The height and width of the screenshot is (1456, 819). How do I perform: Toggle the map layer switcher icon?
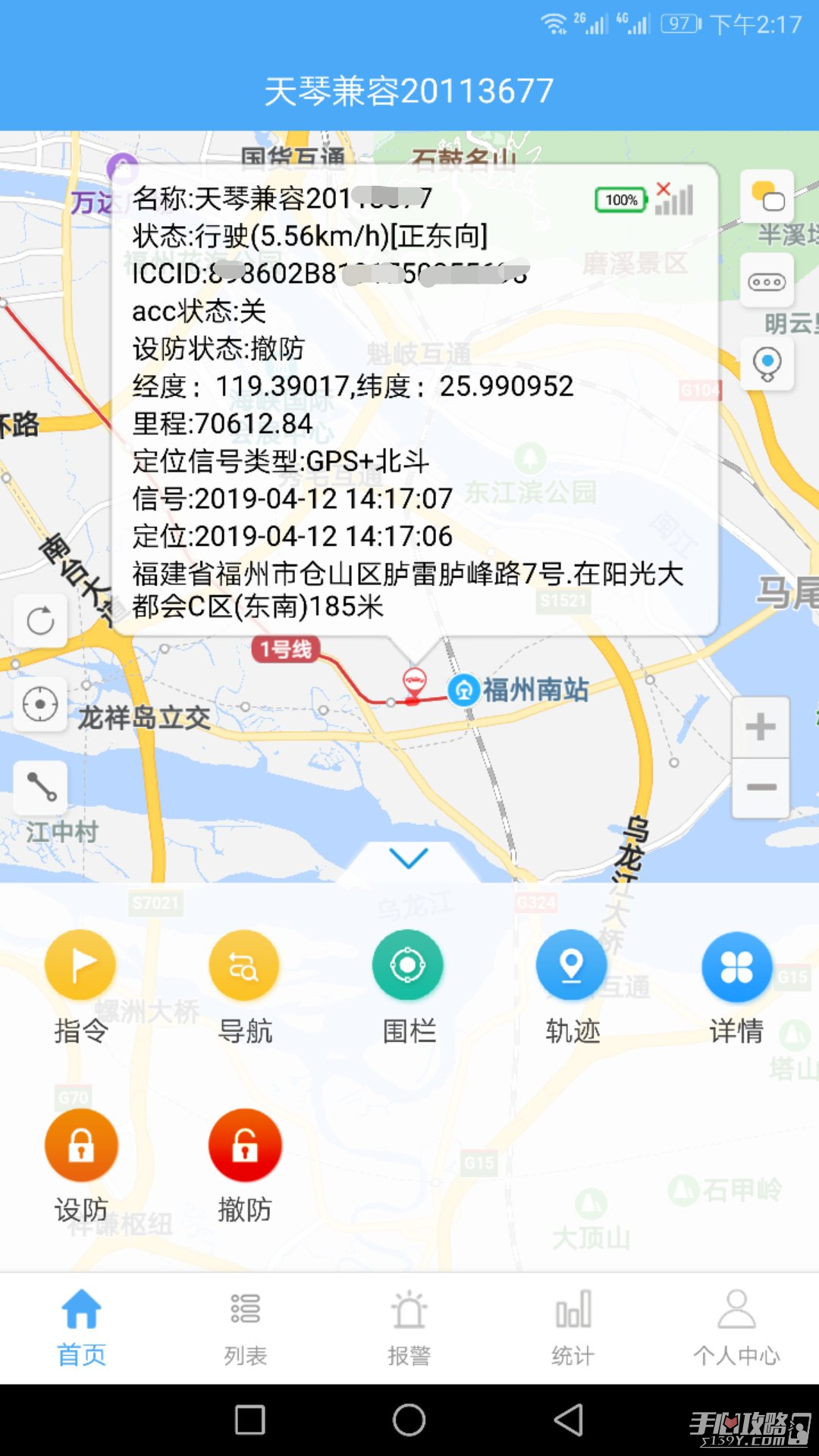[x=767, y=197]
